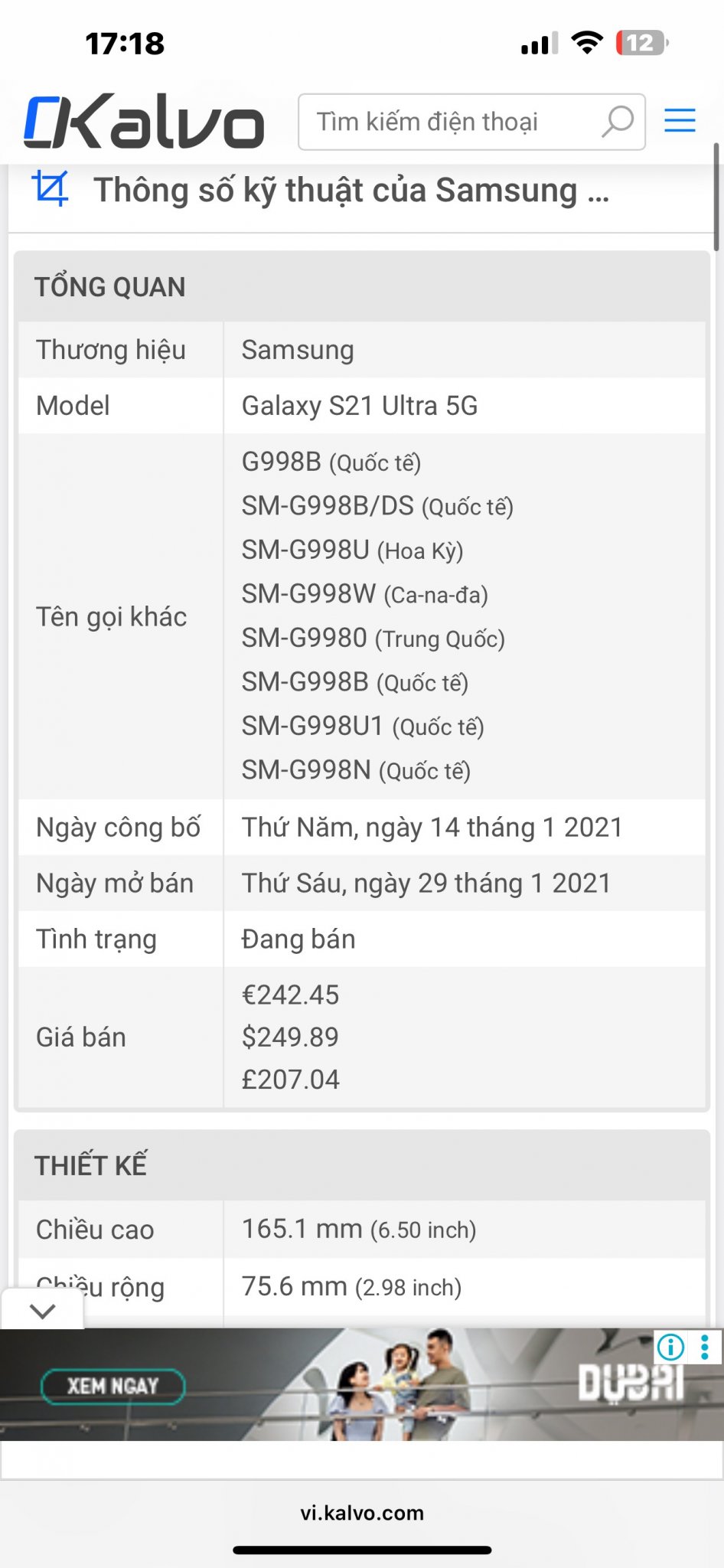Open the hamburger menu

[x=680, y=121]
